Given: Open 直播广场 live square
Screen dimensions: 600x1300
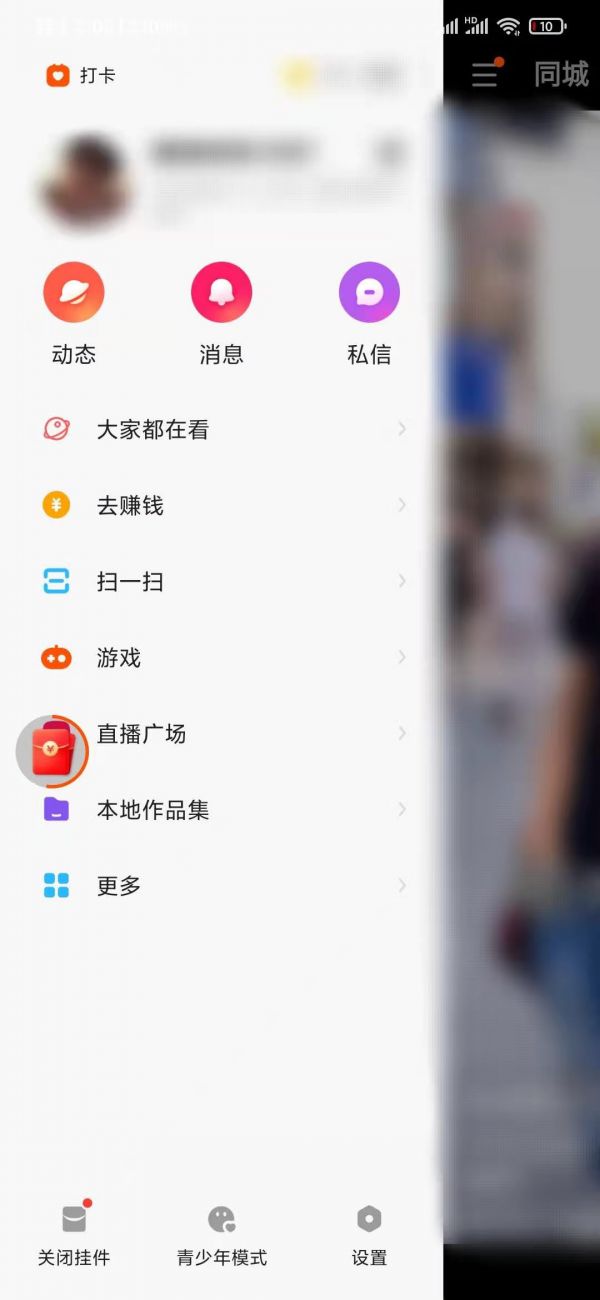Looking at the screenshot, I should click(240, 734).
